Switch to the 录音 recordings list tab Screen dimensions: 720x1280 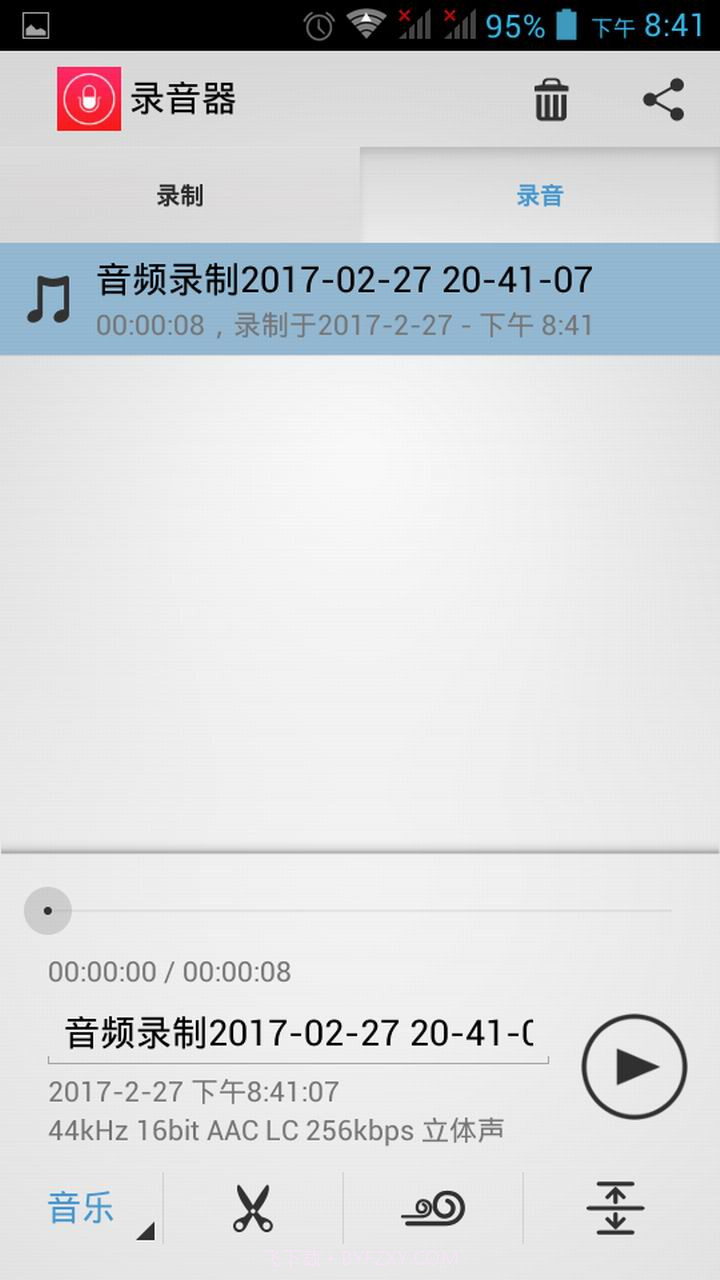click(540, 196)
